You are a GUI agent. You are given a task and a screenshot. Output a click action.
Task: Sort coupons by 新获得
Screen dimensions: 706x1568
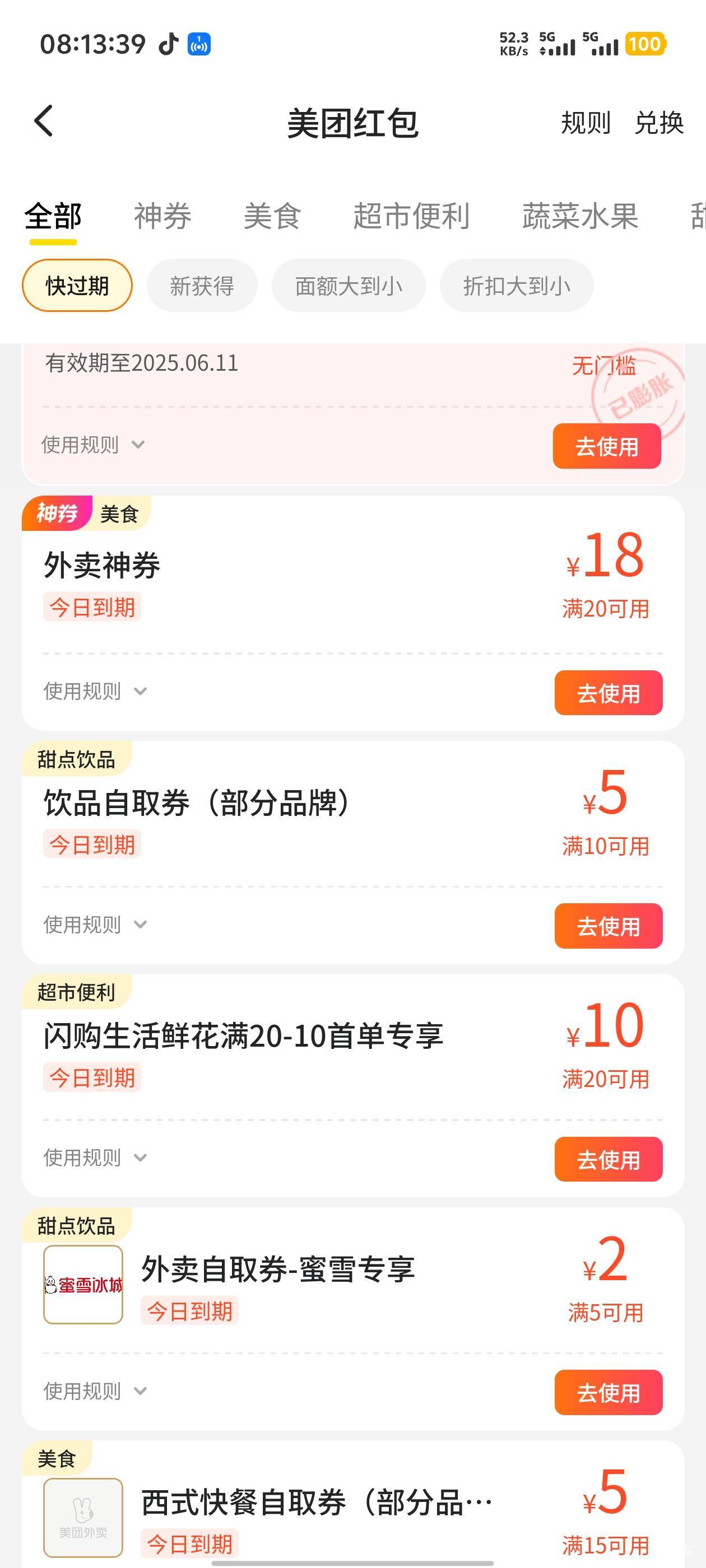(x=202, y=286)
